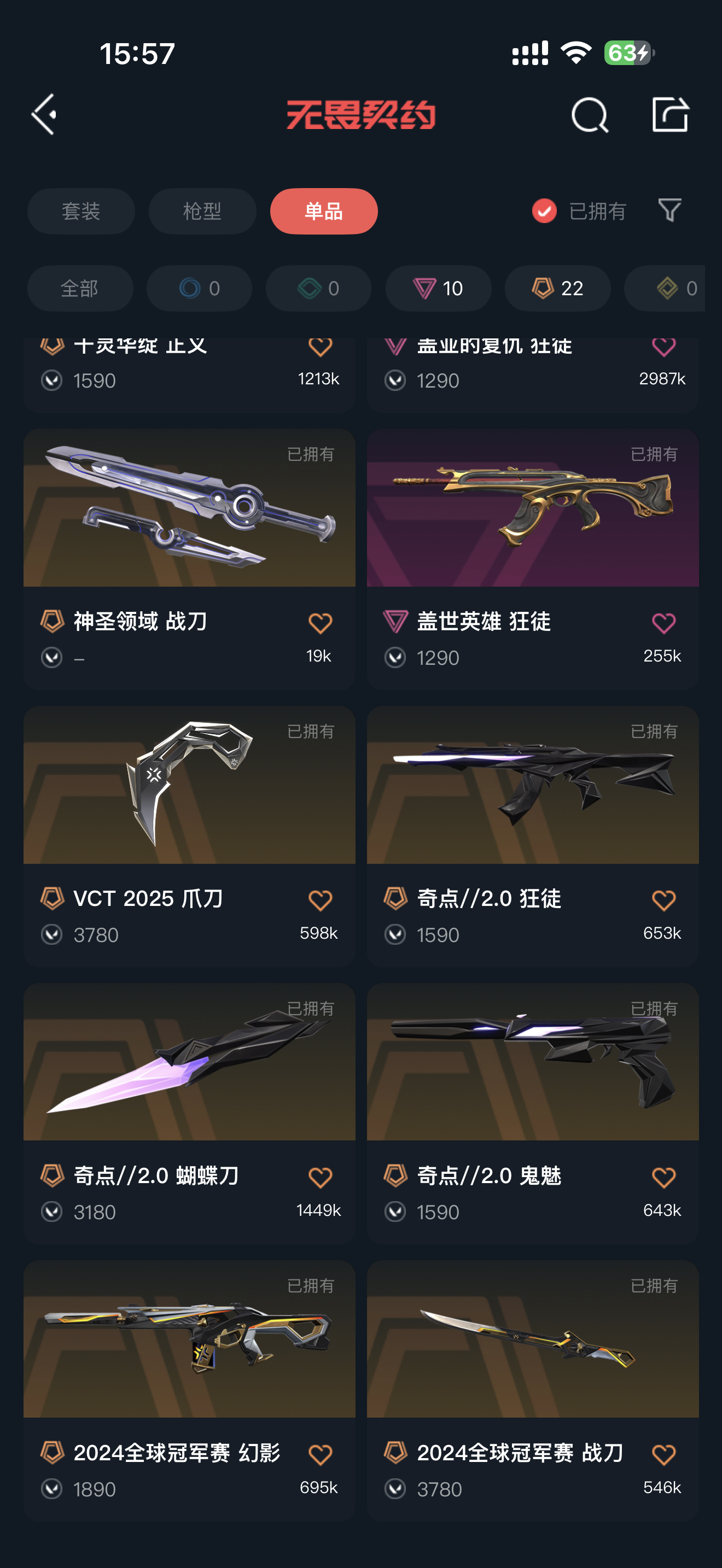Open the search icon in the top bar
This screenshot has width=722, height=1568.
tap(589, 114)
